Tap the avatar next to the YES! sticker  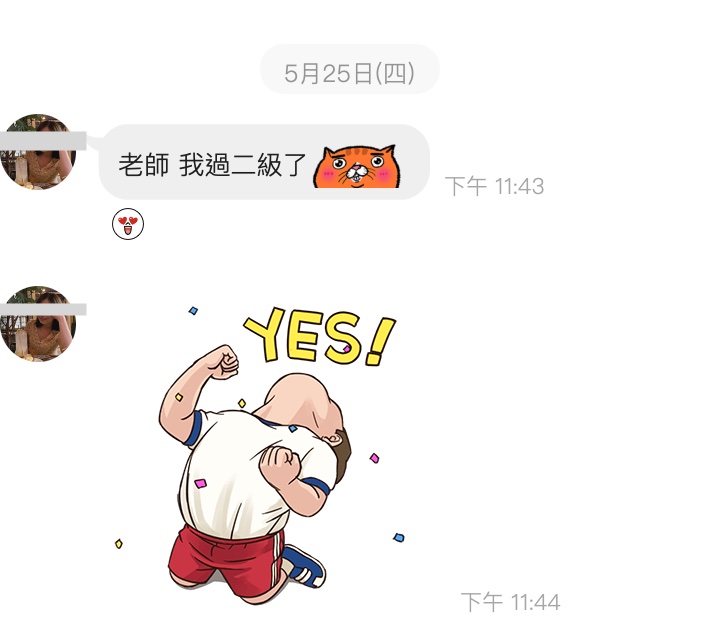(x=38, y=324)
